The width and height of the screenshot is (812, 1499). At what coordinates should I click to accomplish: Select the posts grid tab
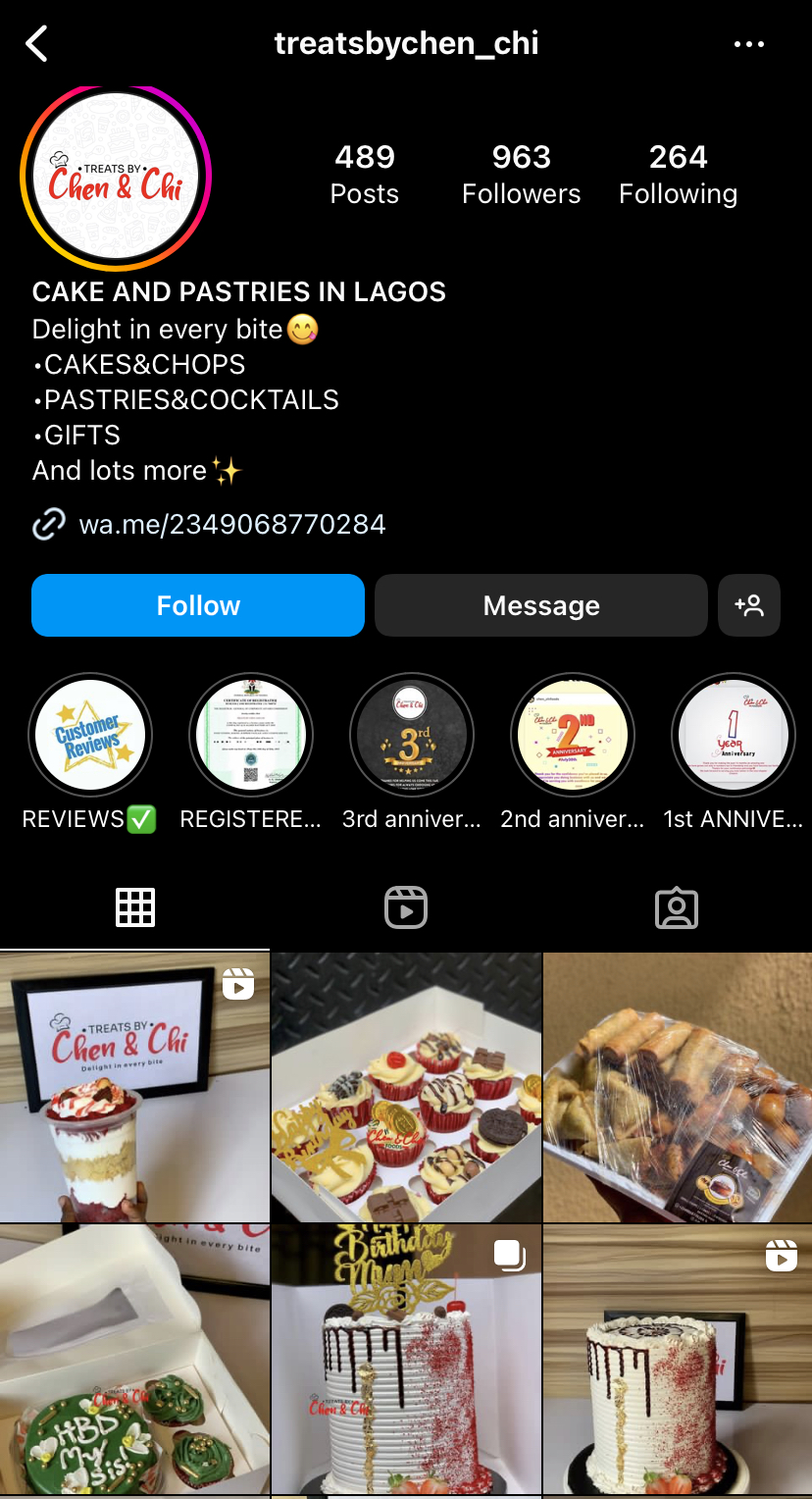135,907
